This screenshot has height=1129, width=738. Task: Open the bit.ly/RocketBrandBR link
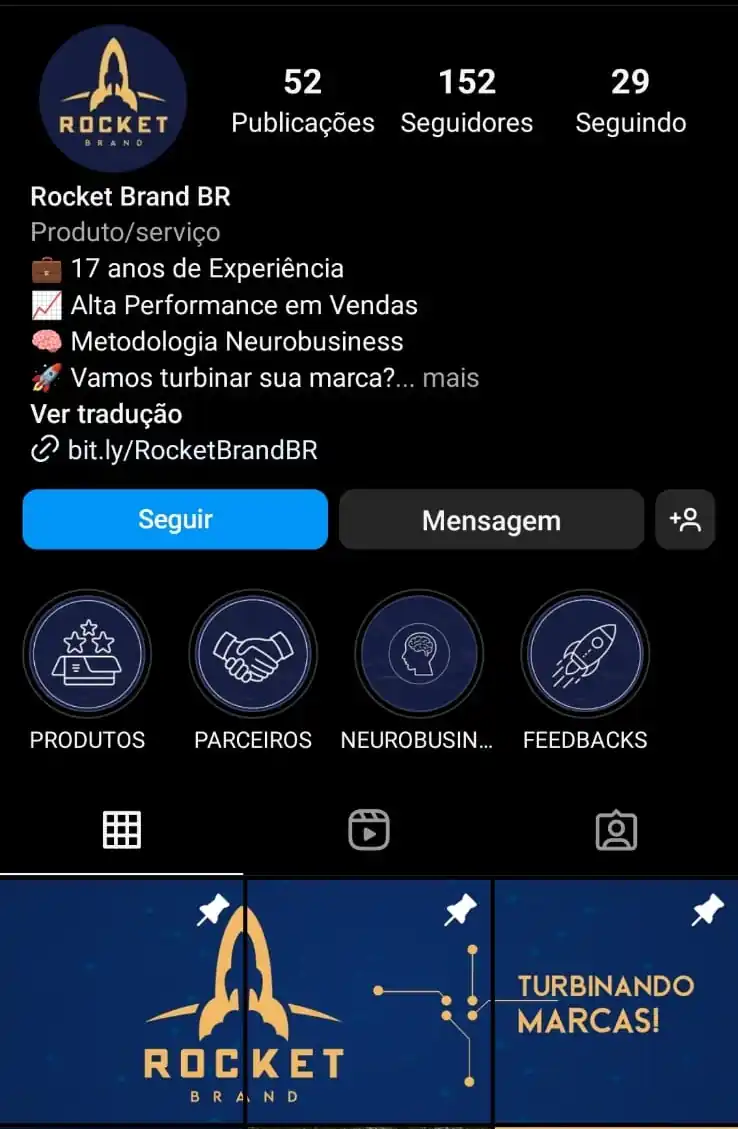(192, 450)
